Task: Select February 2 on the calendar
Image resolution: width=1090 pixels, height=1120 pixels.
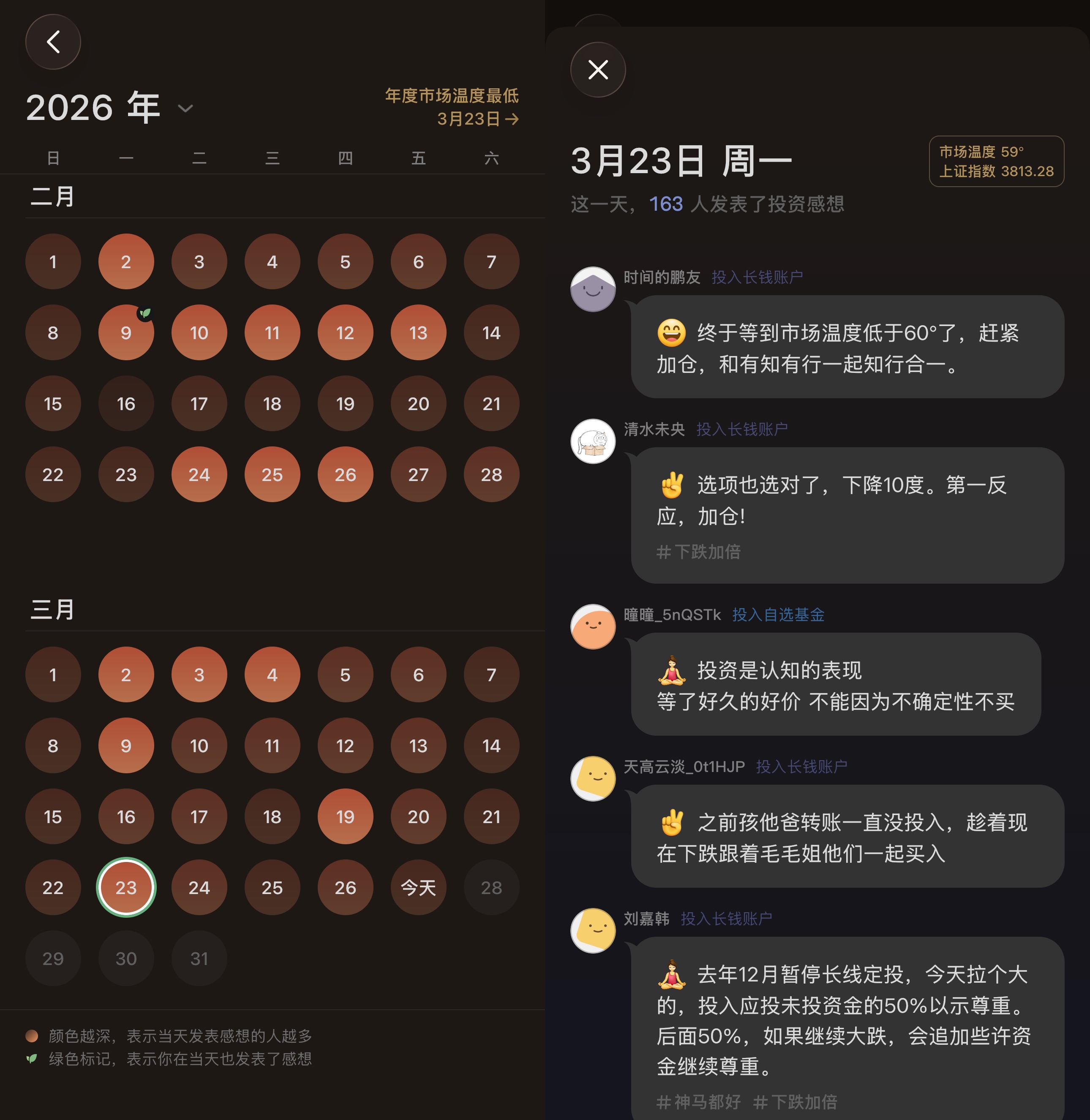Action: (126, 261)
